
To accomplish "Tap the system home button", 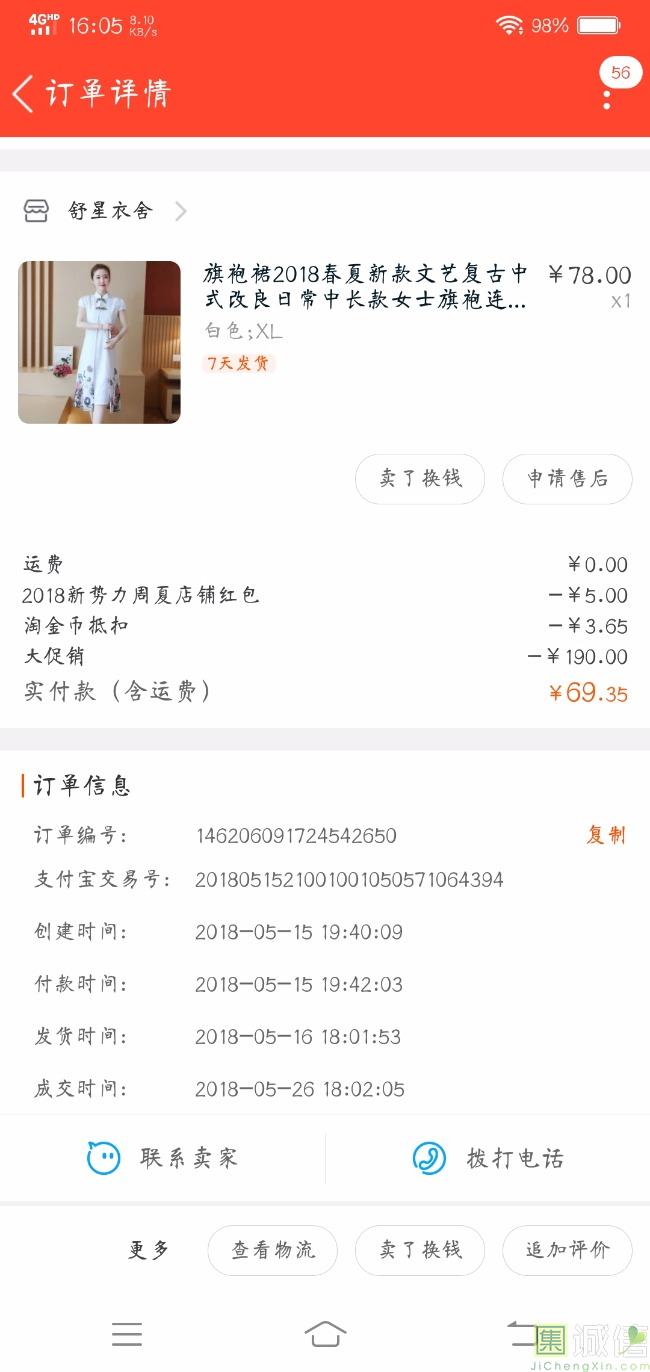I will click(325, 1334).
